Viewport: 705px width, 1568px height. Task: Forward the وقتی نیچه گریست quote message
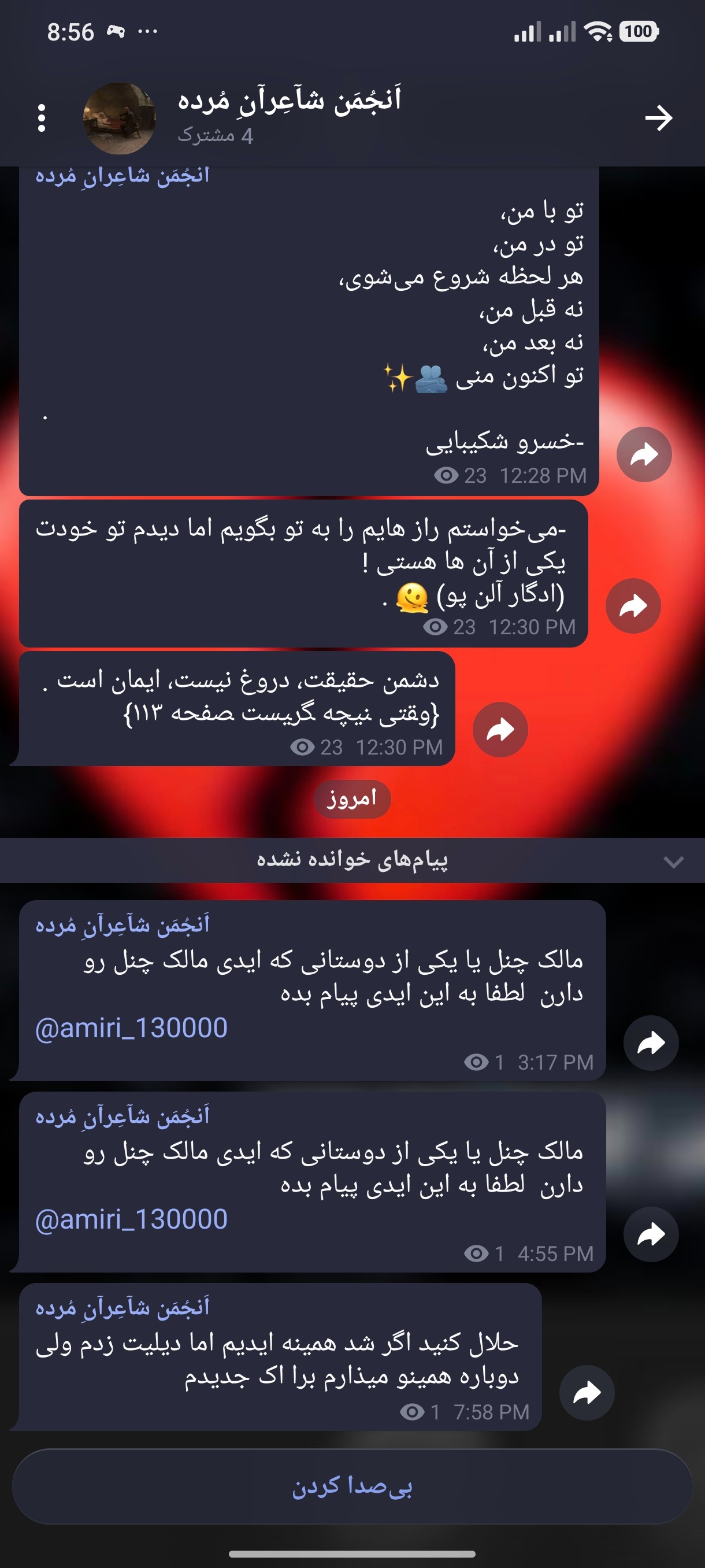(500, 729)
